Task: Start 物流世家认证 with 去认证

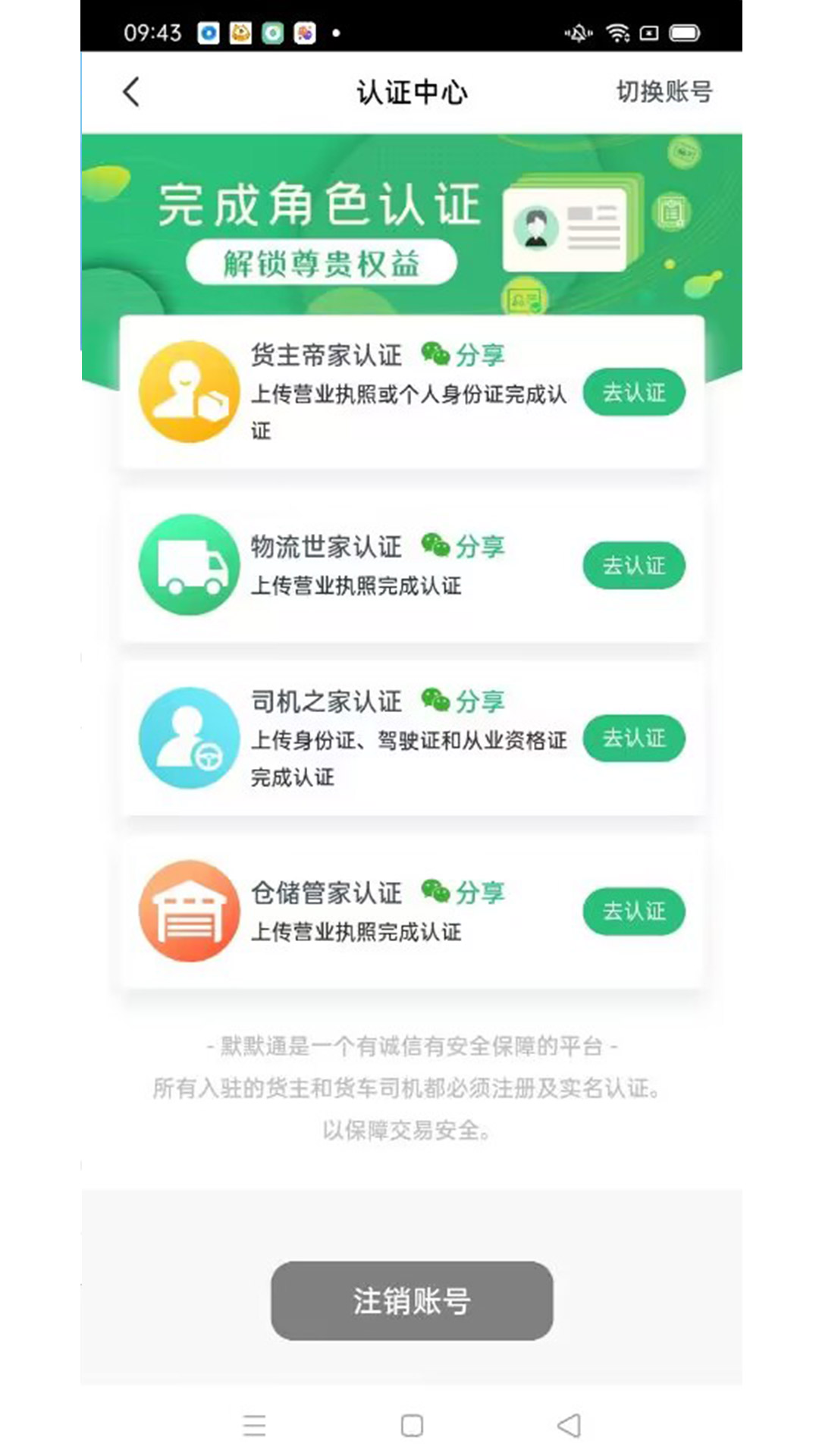Action: (634, 566)
